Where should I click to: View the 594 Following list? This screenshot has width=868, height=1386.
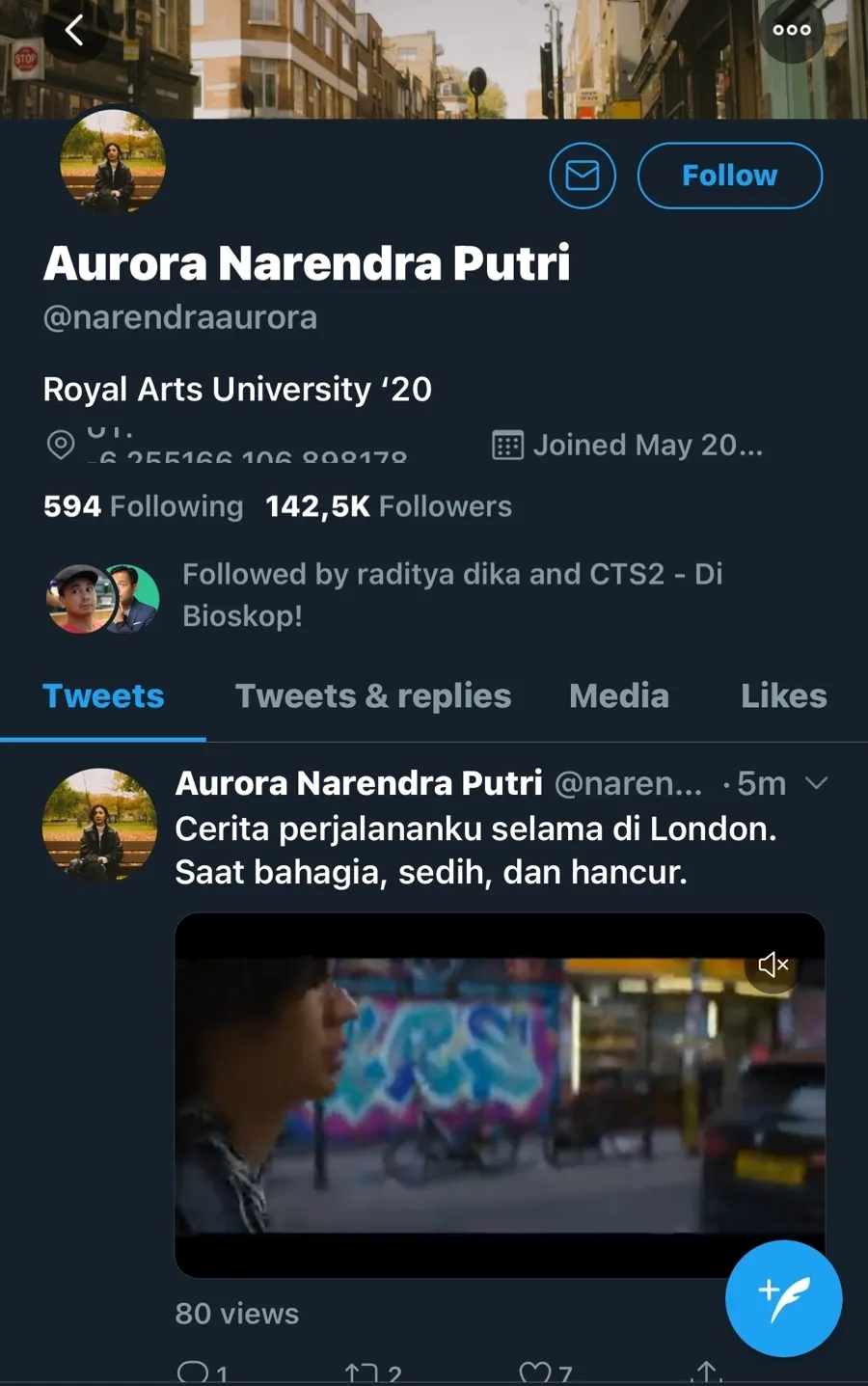tap(143, 506)
